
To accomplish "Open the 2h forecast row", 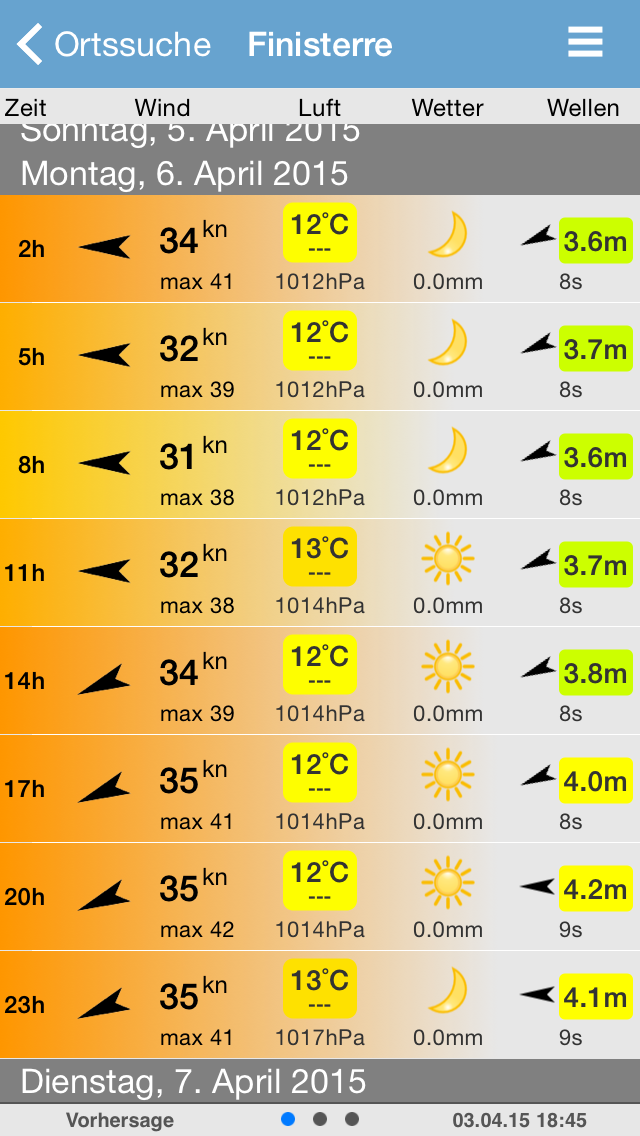I will (x=320, y=249).
